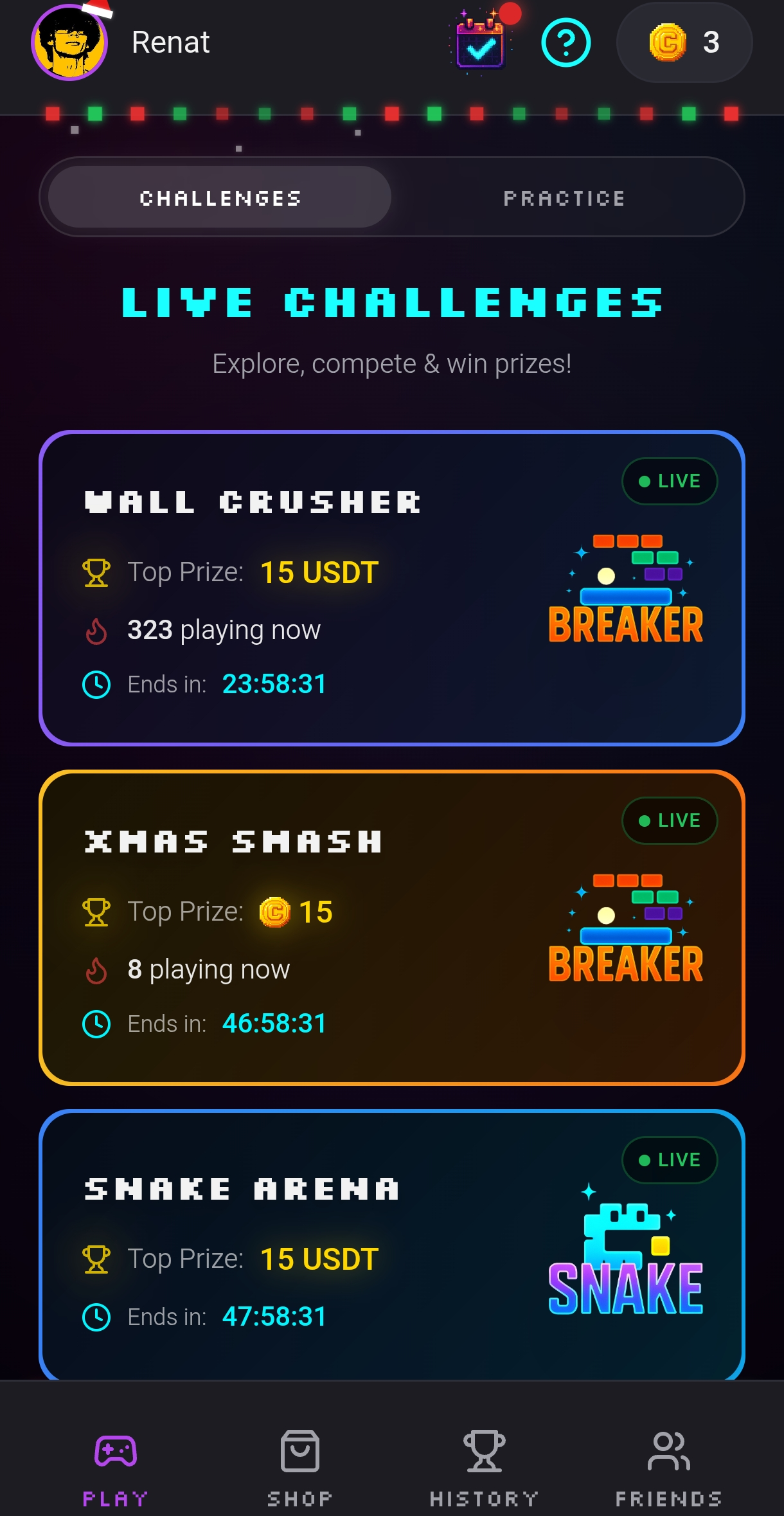Tap the LIVE badge on Snake Arena
Screen dimensions: 784x1516
(669, 1160)
